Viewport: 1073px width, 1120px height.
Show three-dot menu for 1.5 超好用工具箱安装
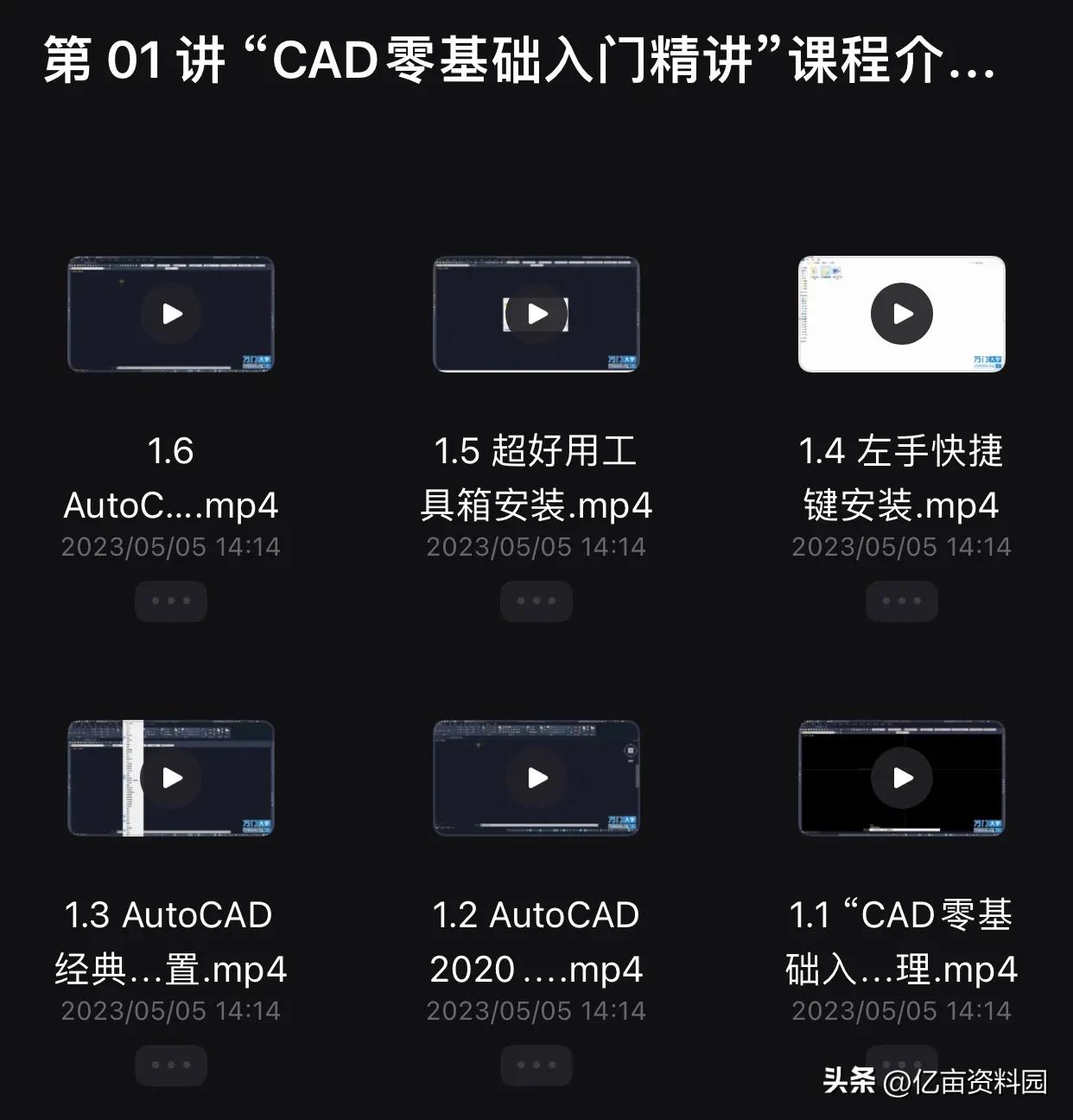click(536, 601)
